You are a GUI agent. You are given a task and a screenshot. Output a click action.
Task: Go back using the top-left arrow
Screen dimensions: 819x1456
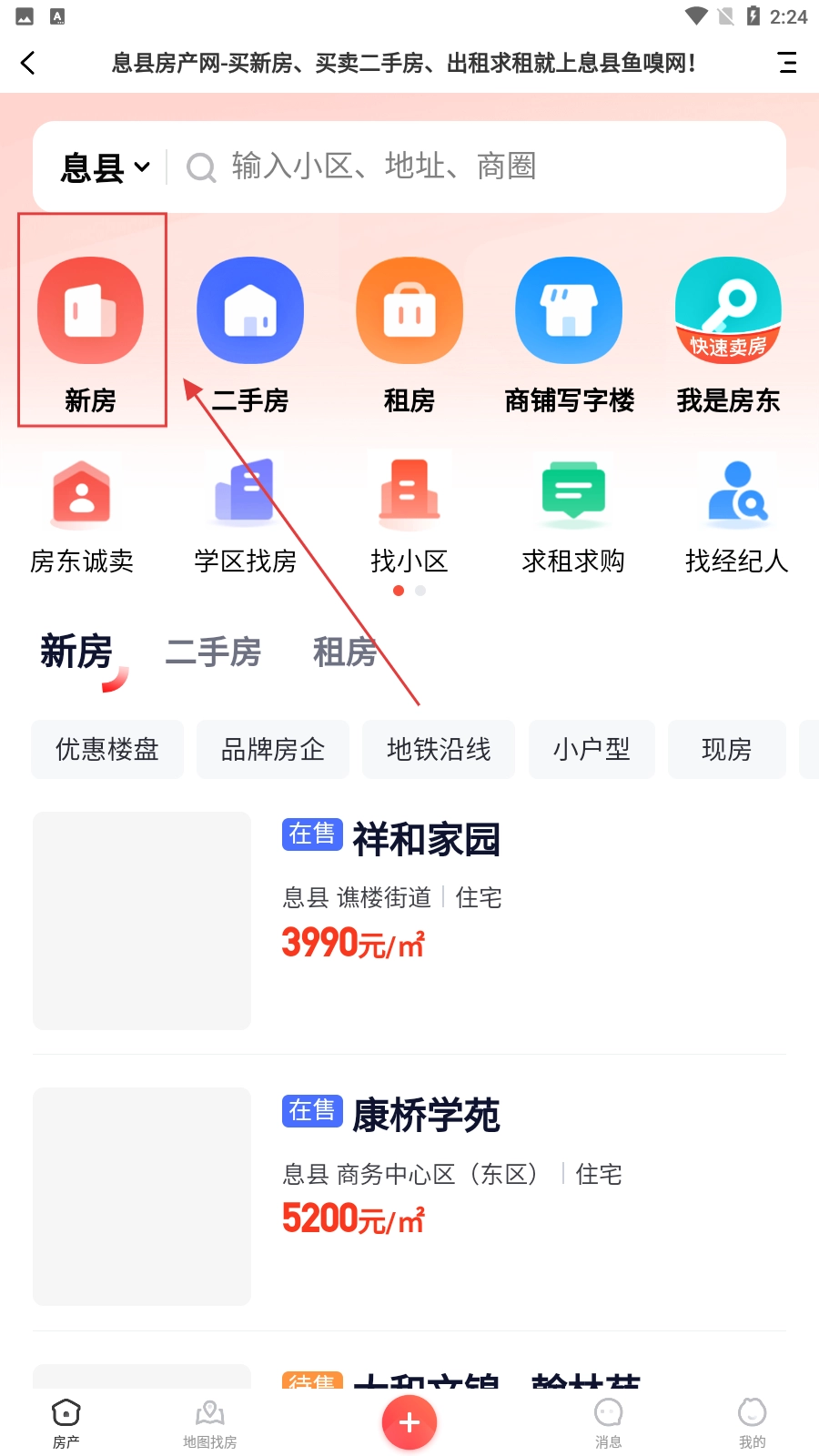coord(28,63)
